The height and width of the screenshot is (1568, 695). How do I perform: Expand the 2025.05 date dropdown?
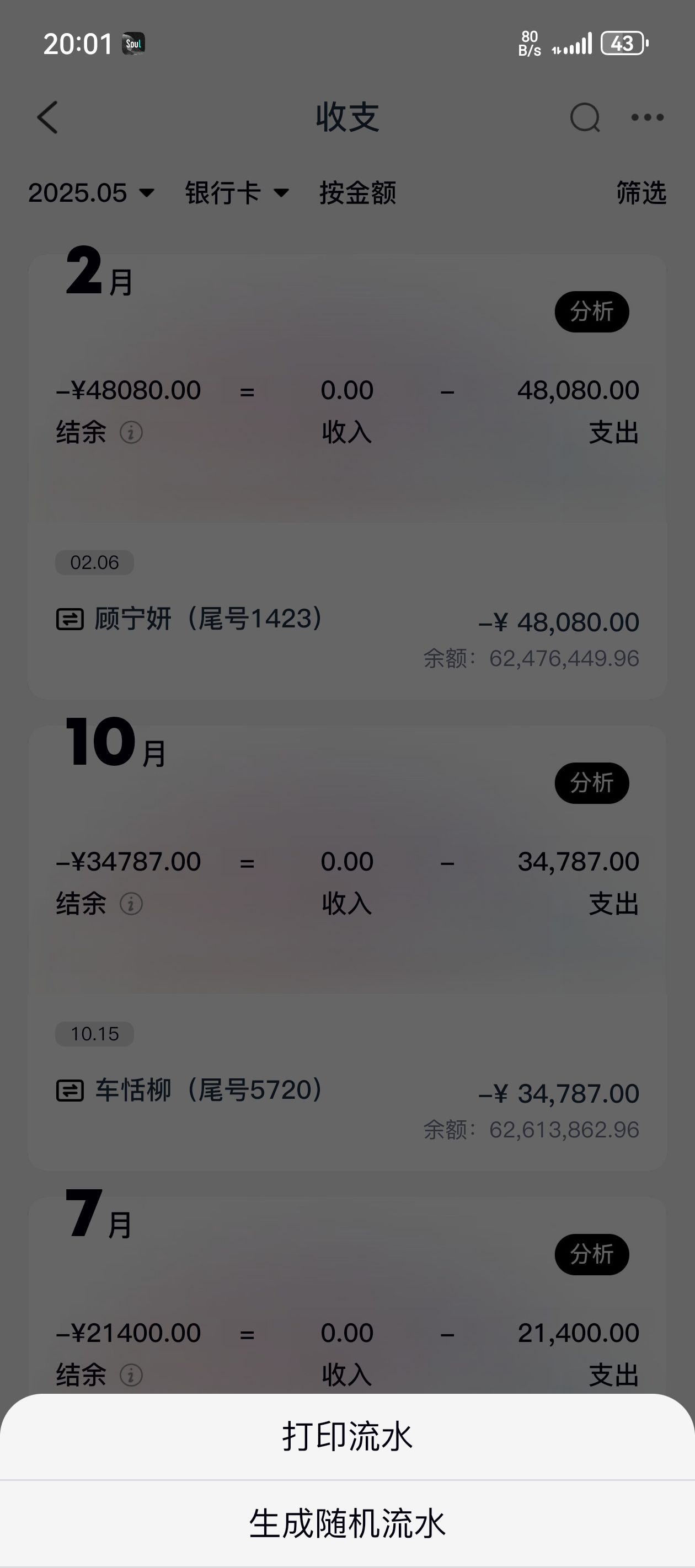point(92,193)
